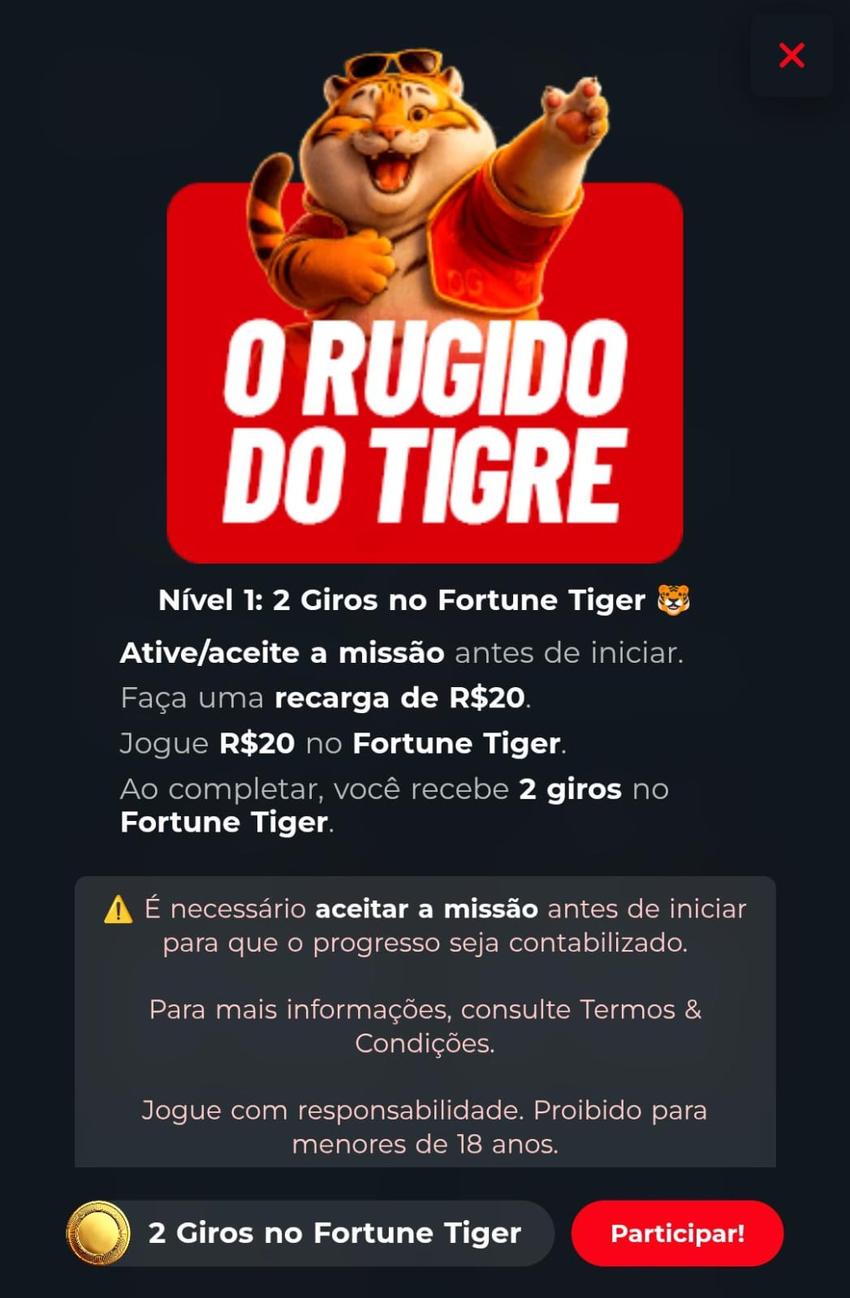This screenshot has width=850, height=1298.
Task: Click the recarga de R$20 step text
Action: [x=330, y=697]
